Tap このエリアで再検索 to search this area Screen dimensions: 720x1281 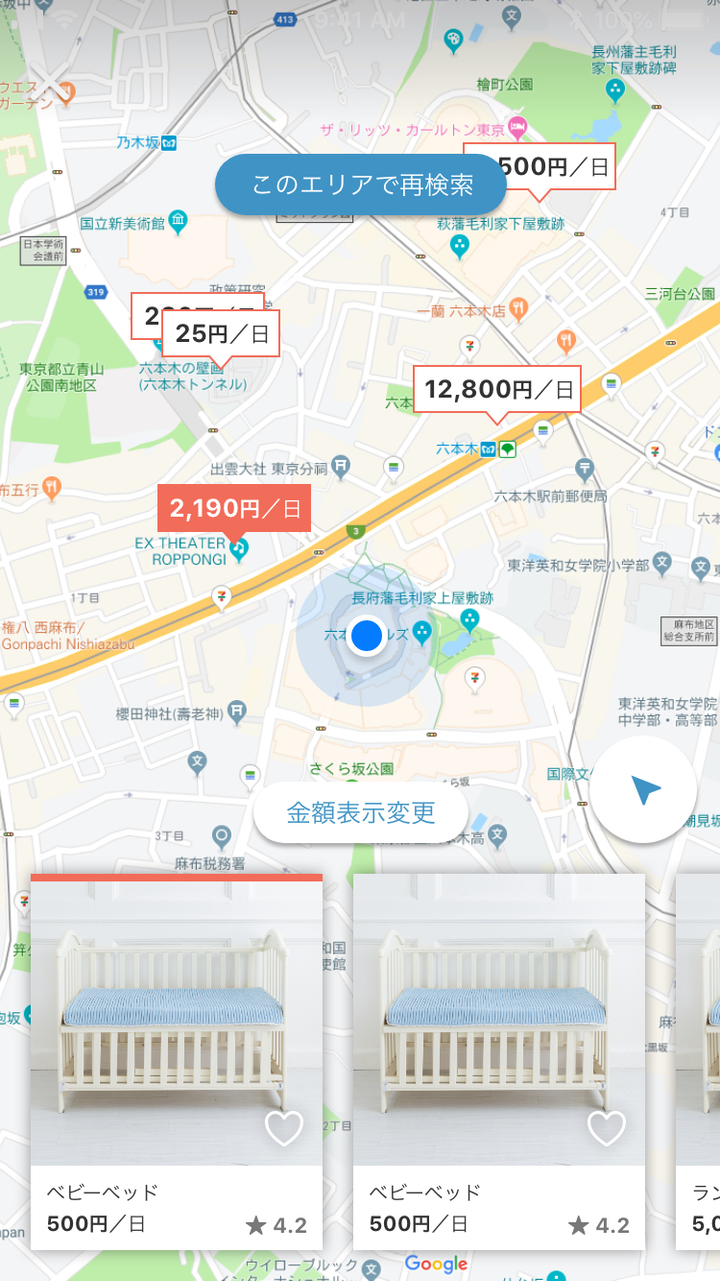(x=361, y=185)
